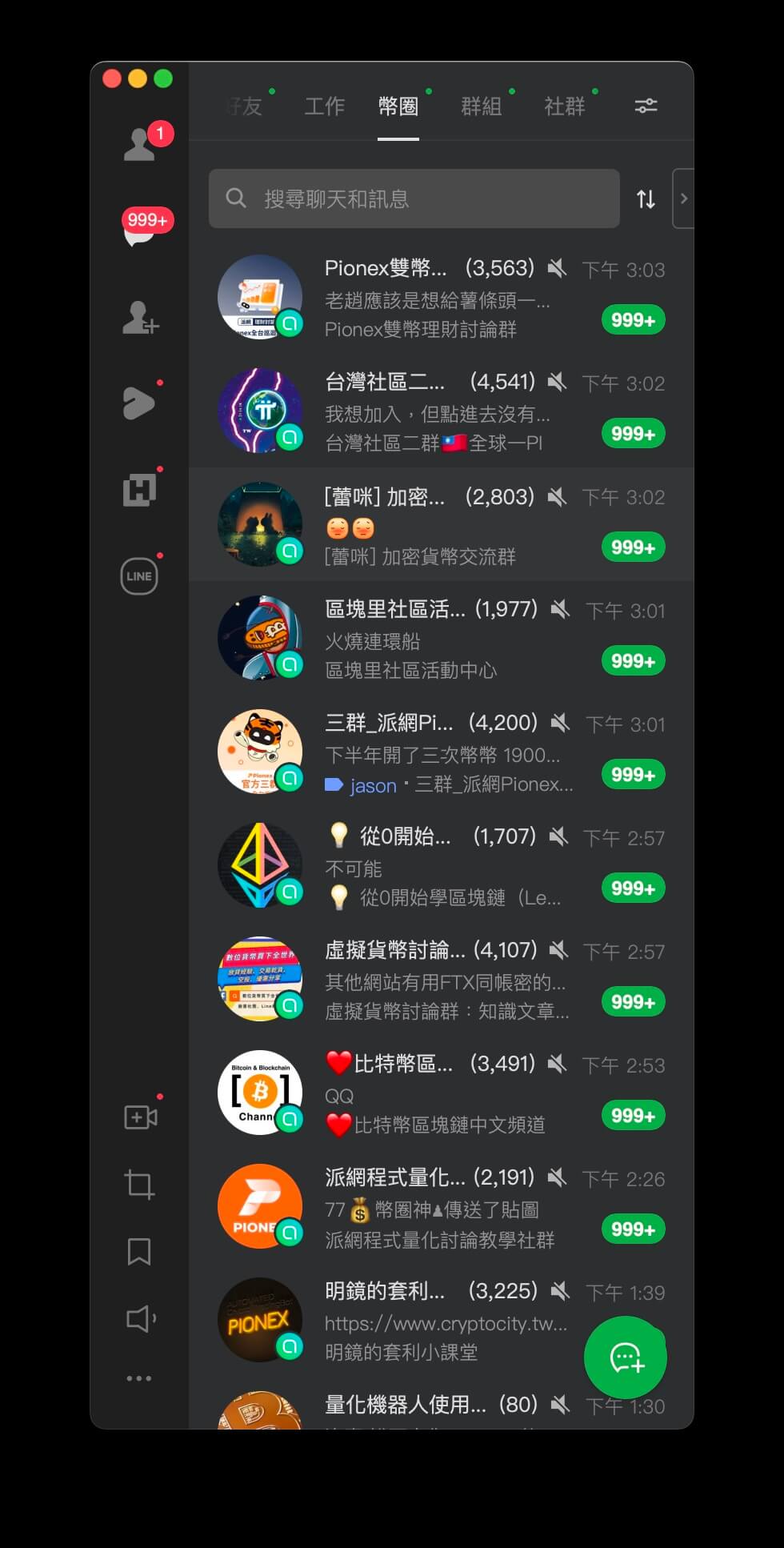Open the 比特幣區塊鏈中文頻道 chat
Viewport: 784px width, 1548px height.
point(440,1093)
